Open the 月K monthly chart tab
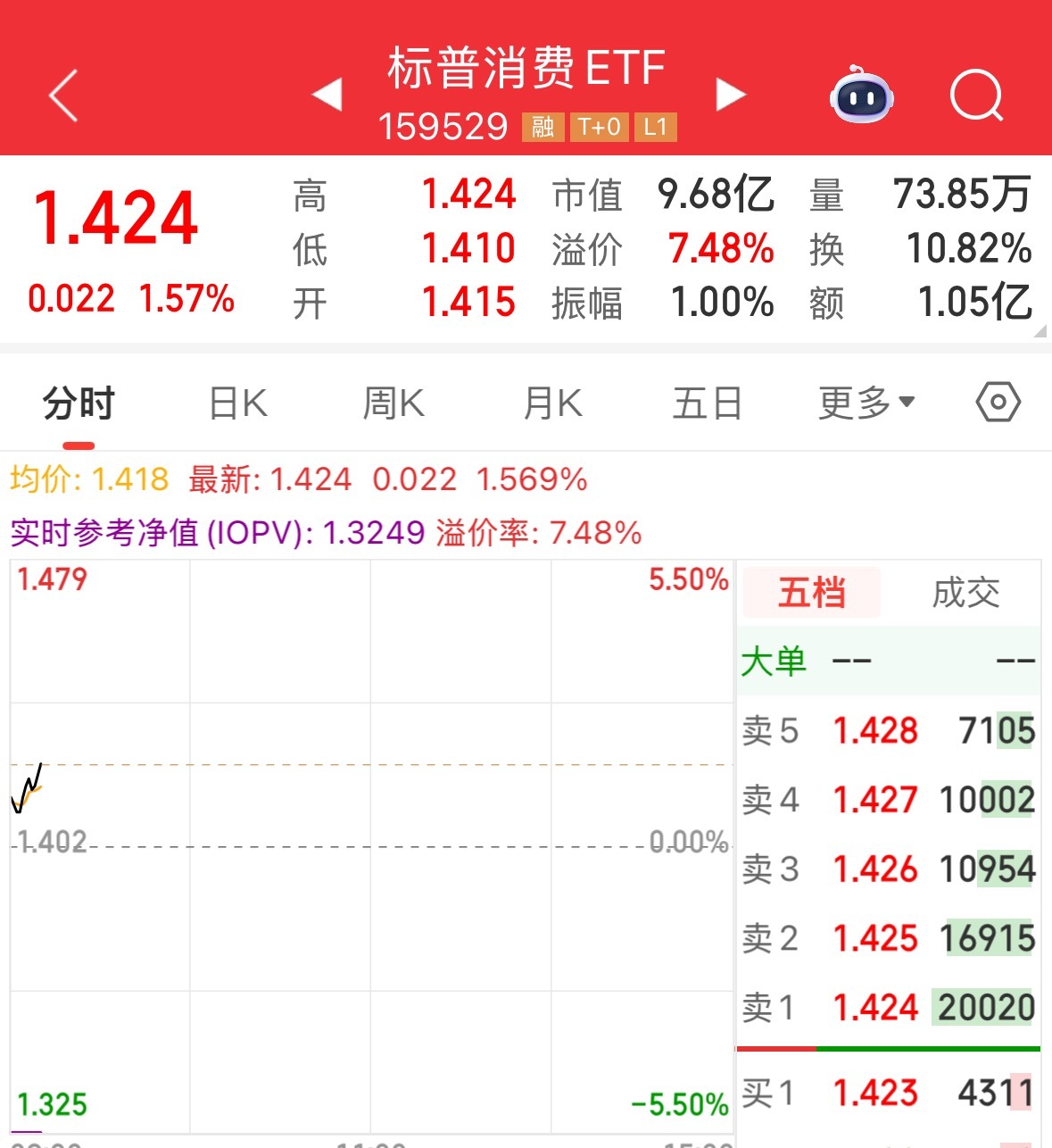This screenshot has width=1052, height=1148. pos(551,403)
